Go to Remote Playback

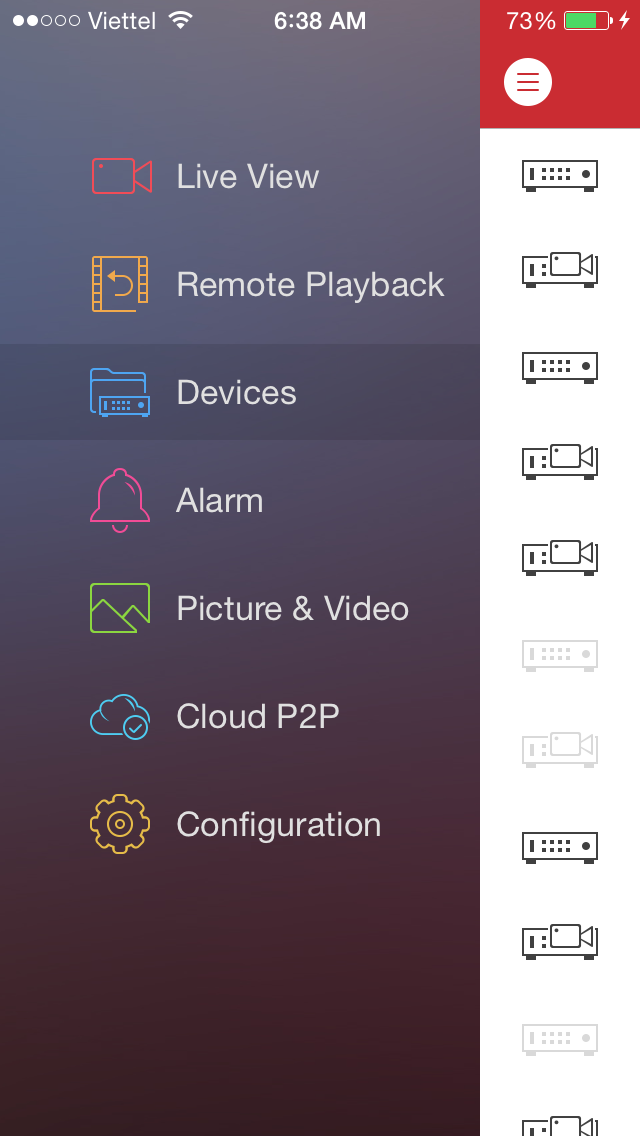click(x=308, y=285)
